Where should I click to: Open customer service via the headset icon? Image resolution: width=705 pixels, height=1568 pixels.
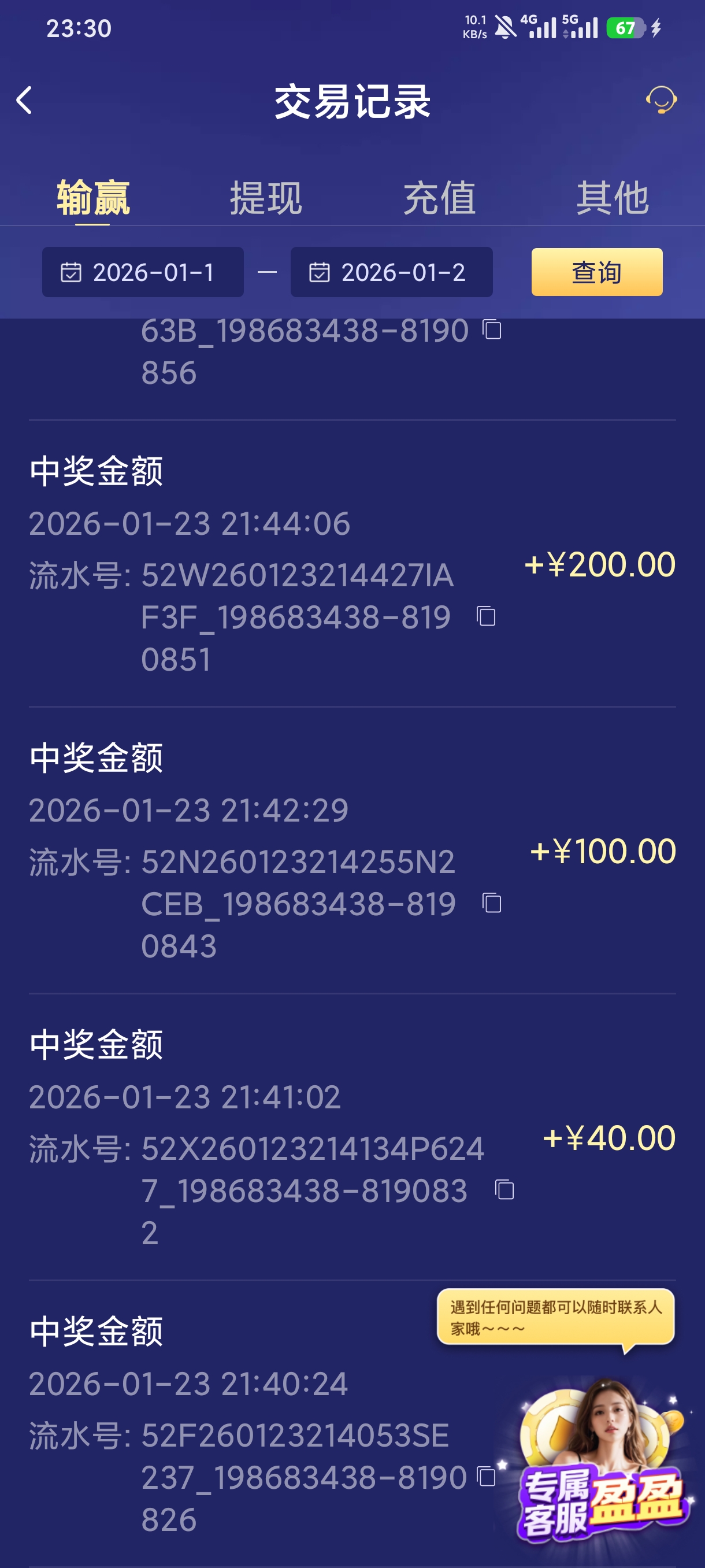coord(662,101)
